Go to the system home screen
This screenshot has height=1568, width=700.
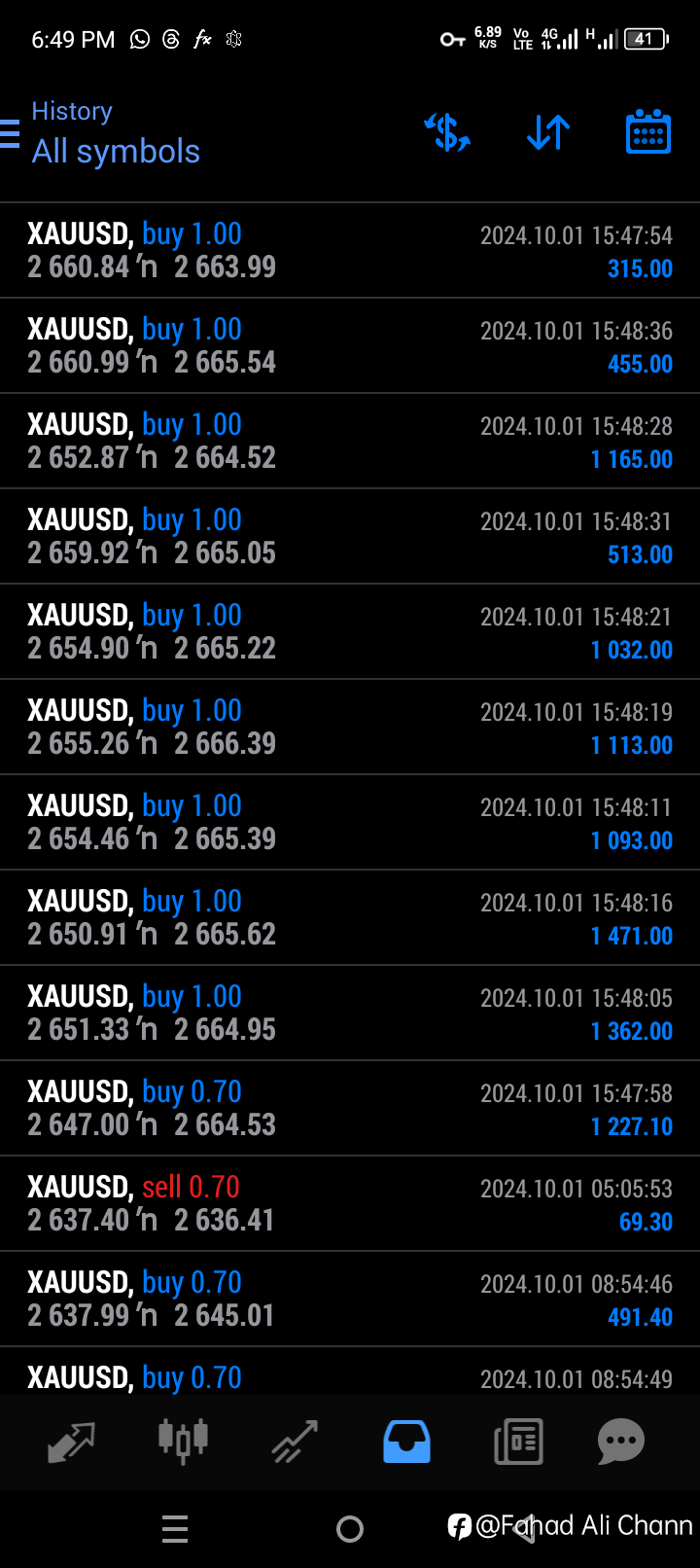[350, 1530]
